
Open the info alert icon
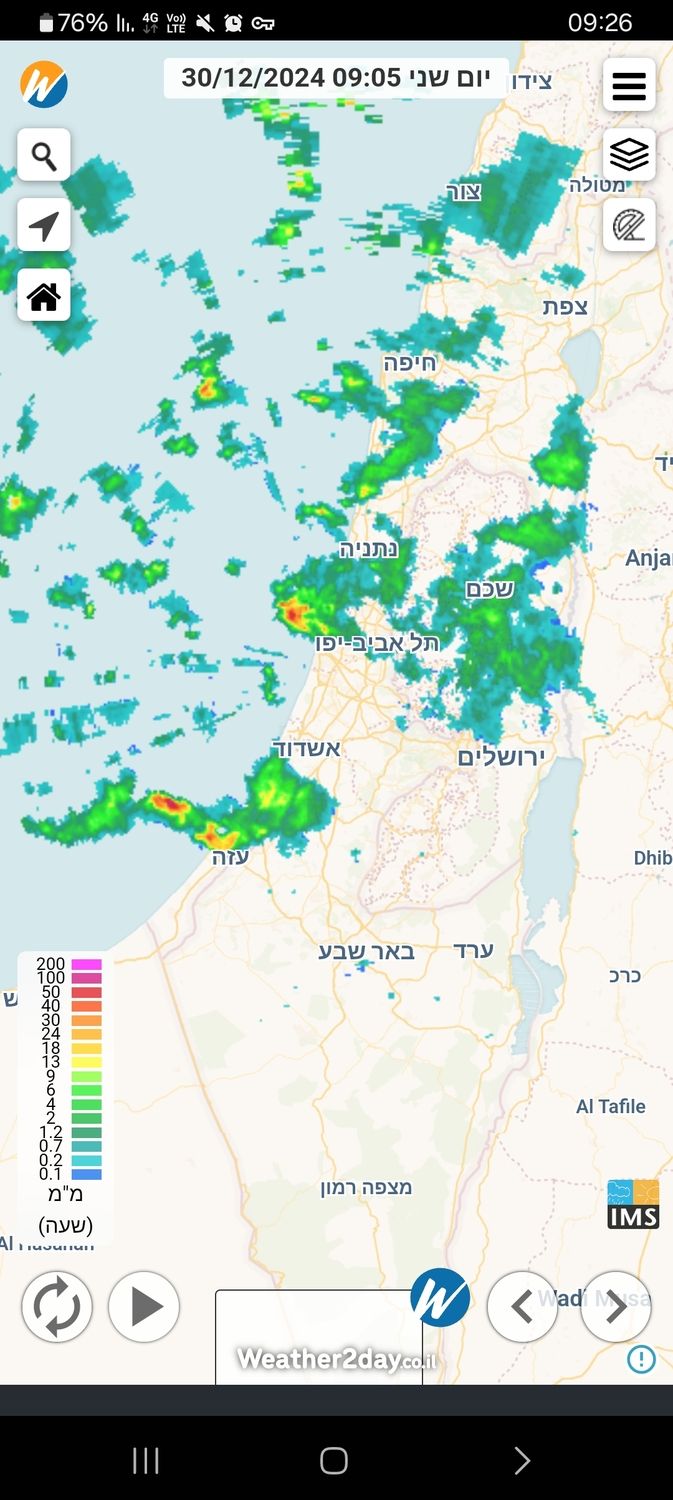pos(641,1359)
